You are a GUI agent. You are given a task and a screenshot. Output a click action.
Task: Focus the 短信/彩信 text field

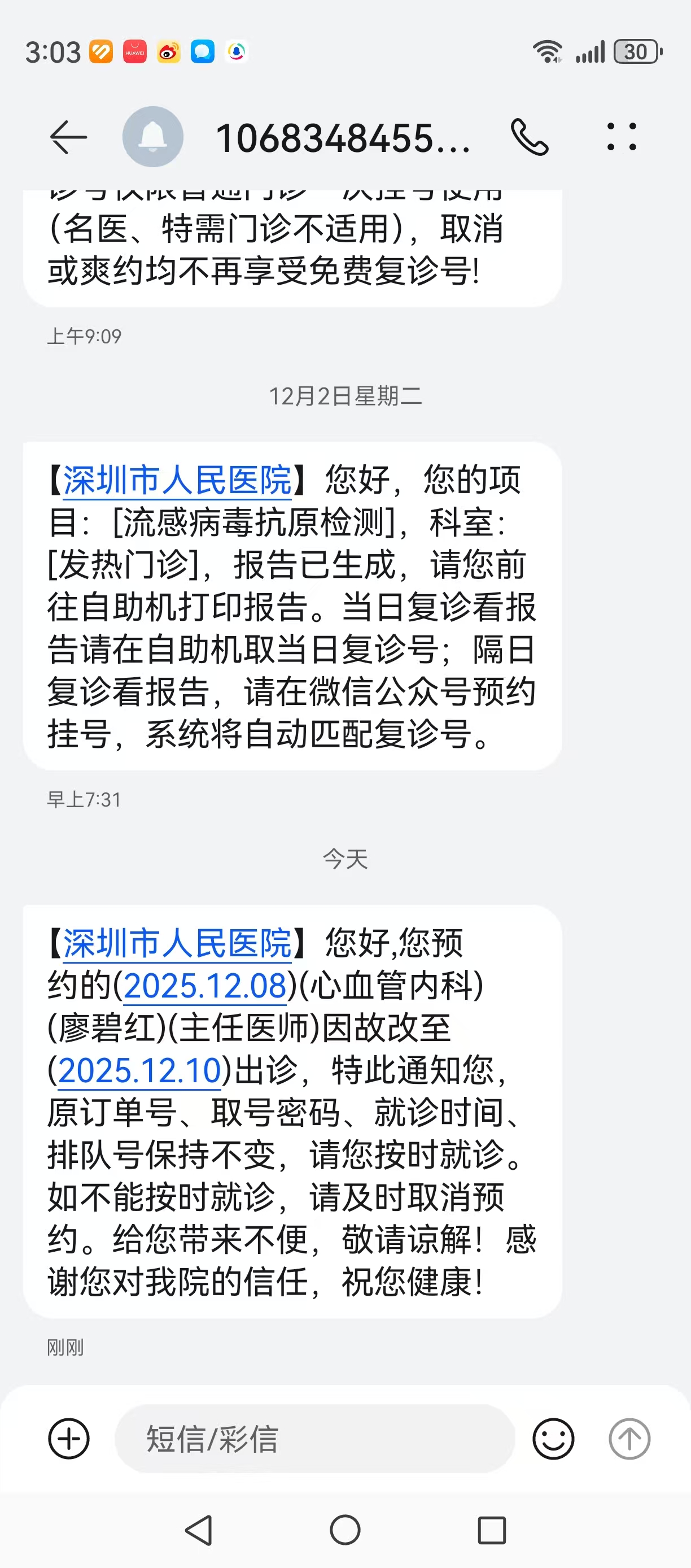314,1439
